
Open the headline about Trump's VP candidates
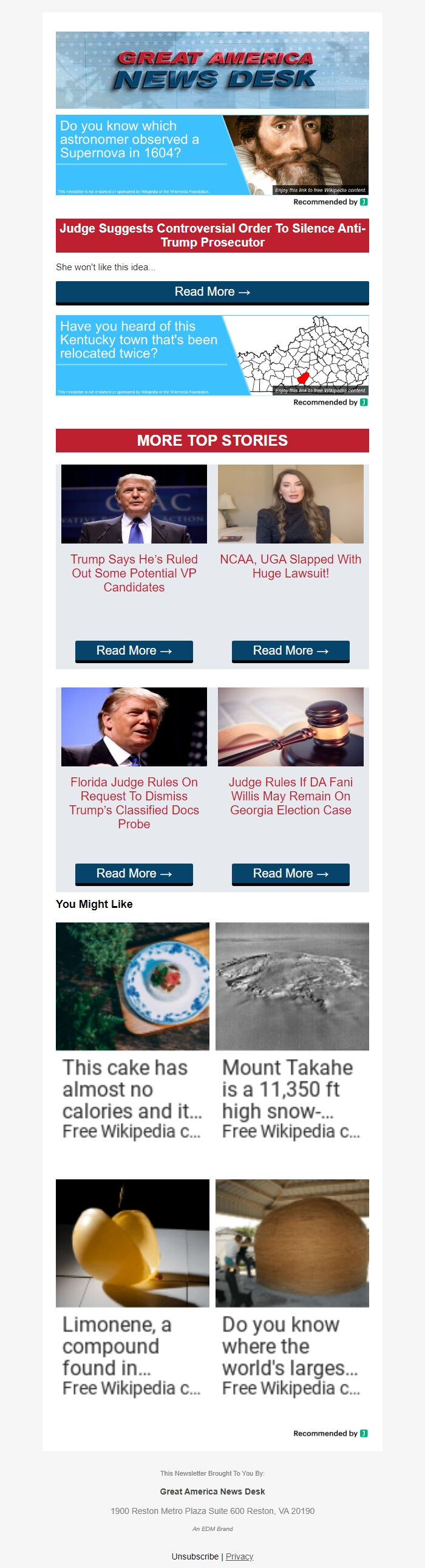134,573
